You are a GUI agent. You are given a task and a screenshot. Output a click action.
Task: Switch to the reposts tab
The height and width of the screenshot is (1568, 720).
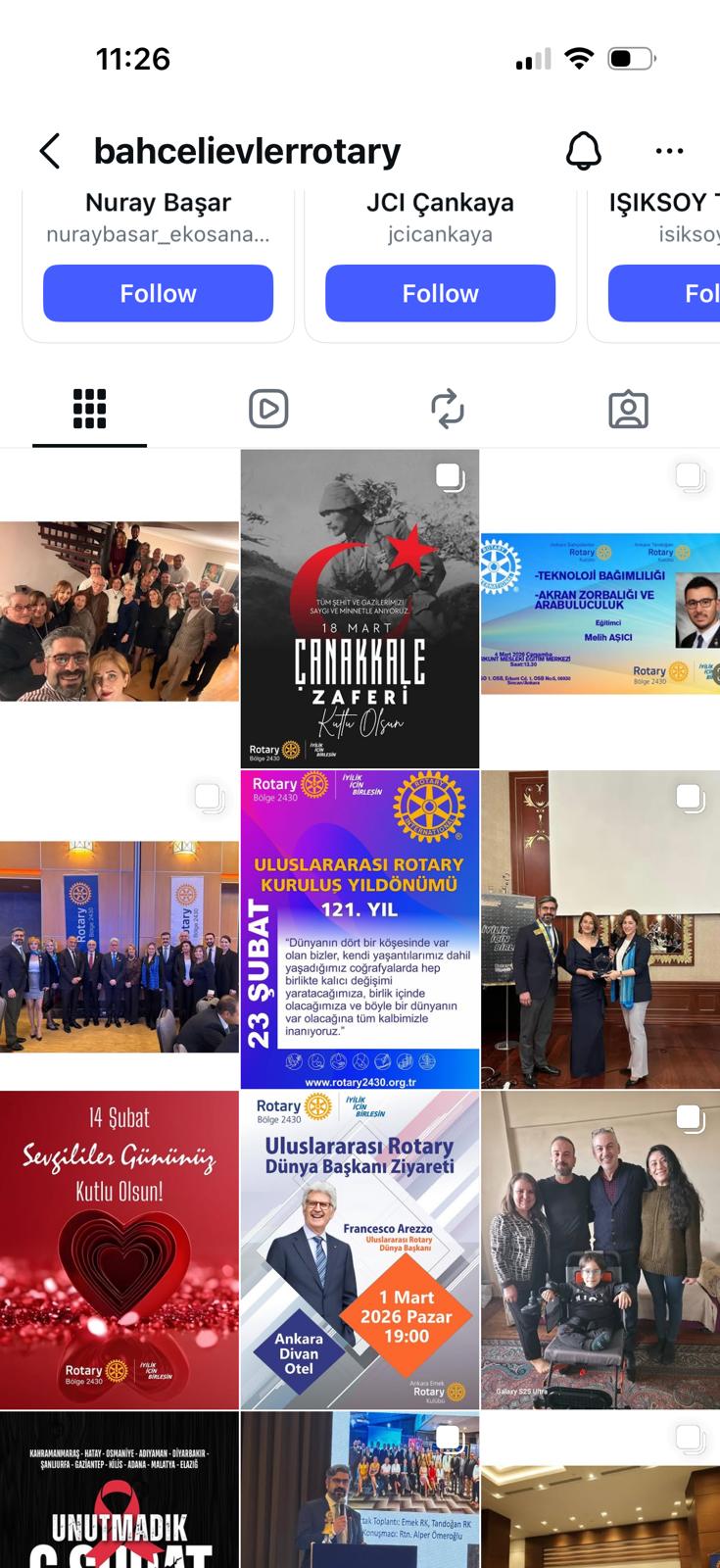coord(448,409)
